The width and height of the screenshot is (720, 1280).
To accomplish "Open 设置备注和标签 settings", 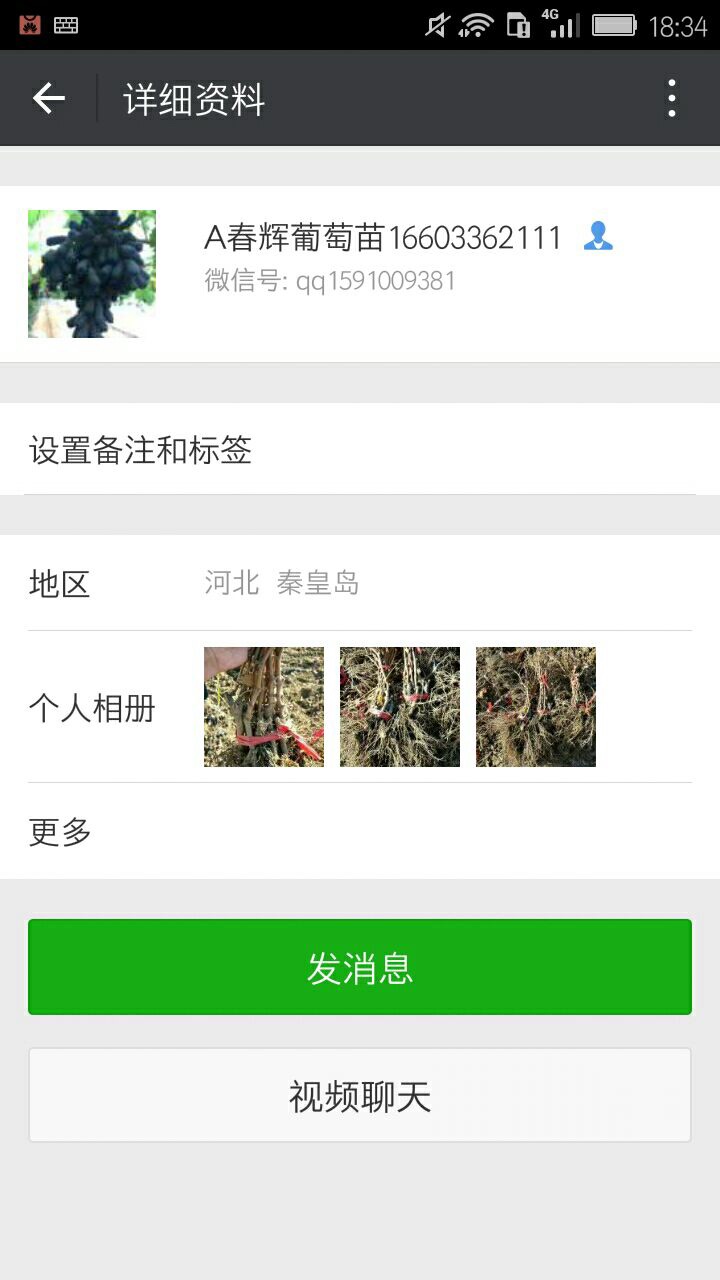I will point(360,450).
